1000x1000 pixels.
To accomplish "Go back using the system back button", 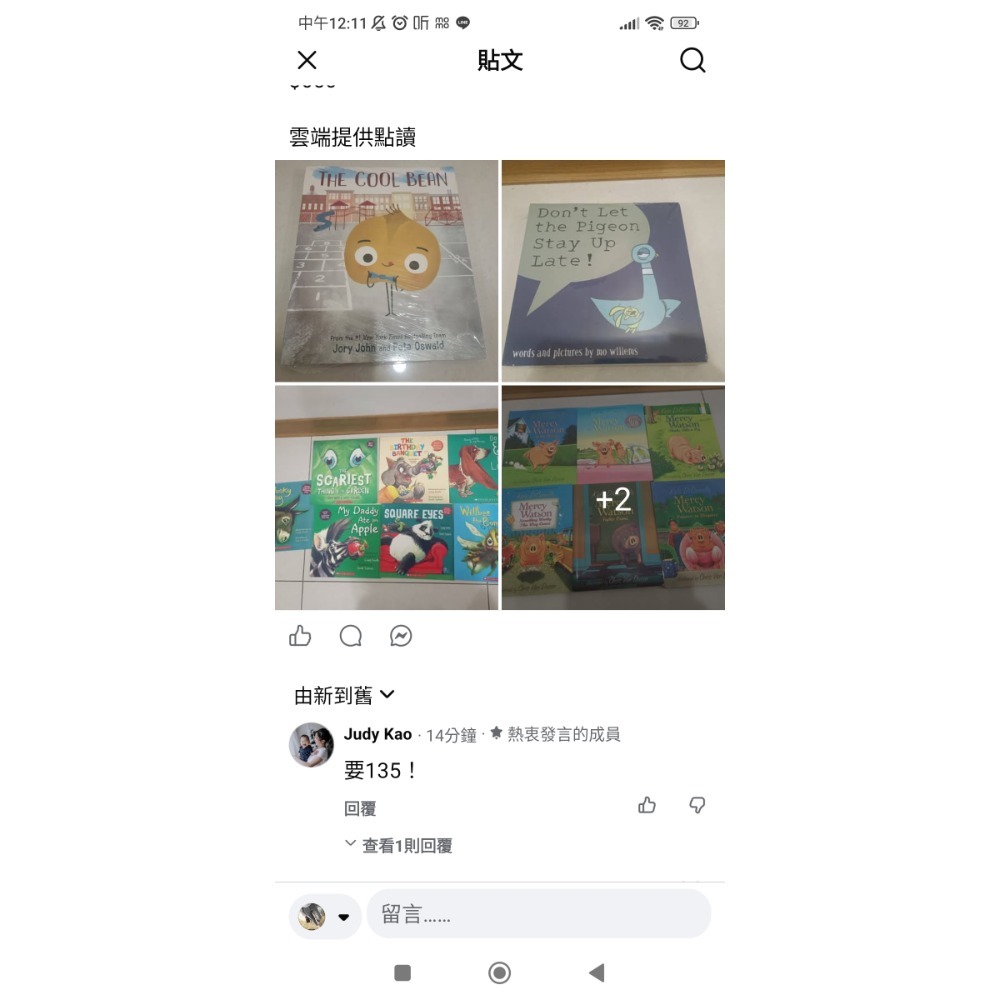I will point(597,973).
